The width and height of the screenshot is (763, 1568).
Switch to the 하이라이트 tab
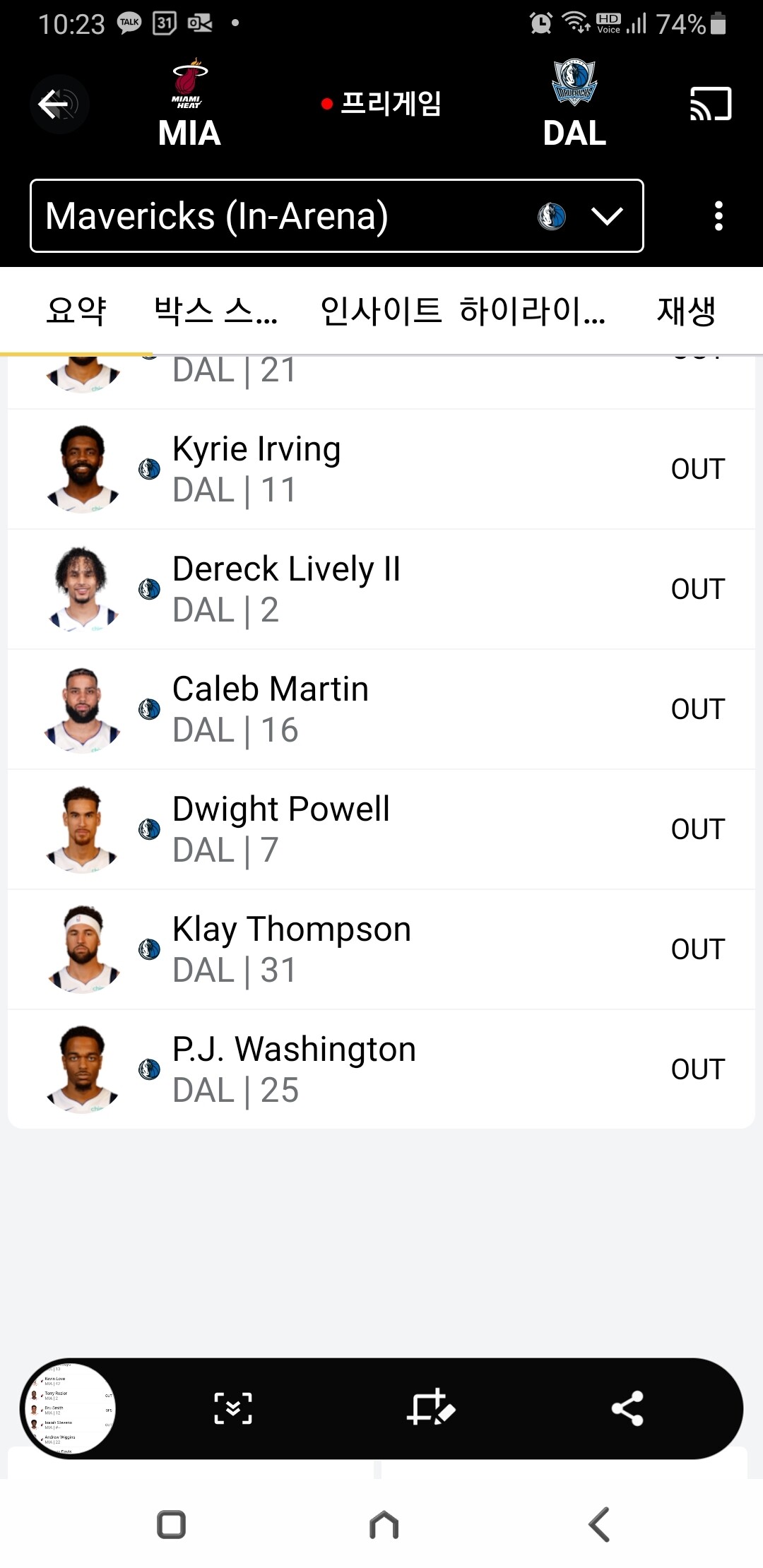point(532,311)
